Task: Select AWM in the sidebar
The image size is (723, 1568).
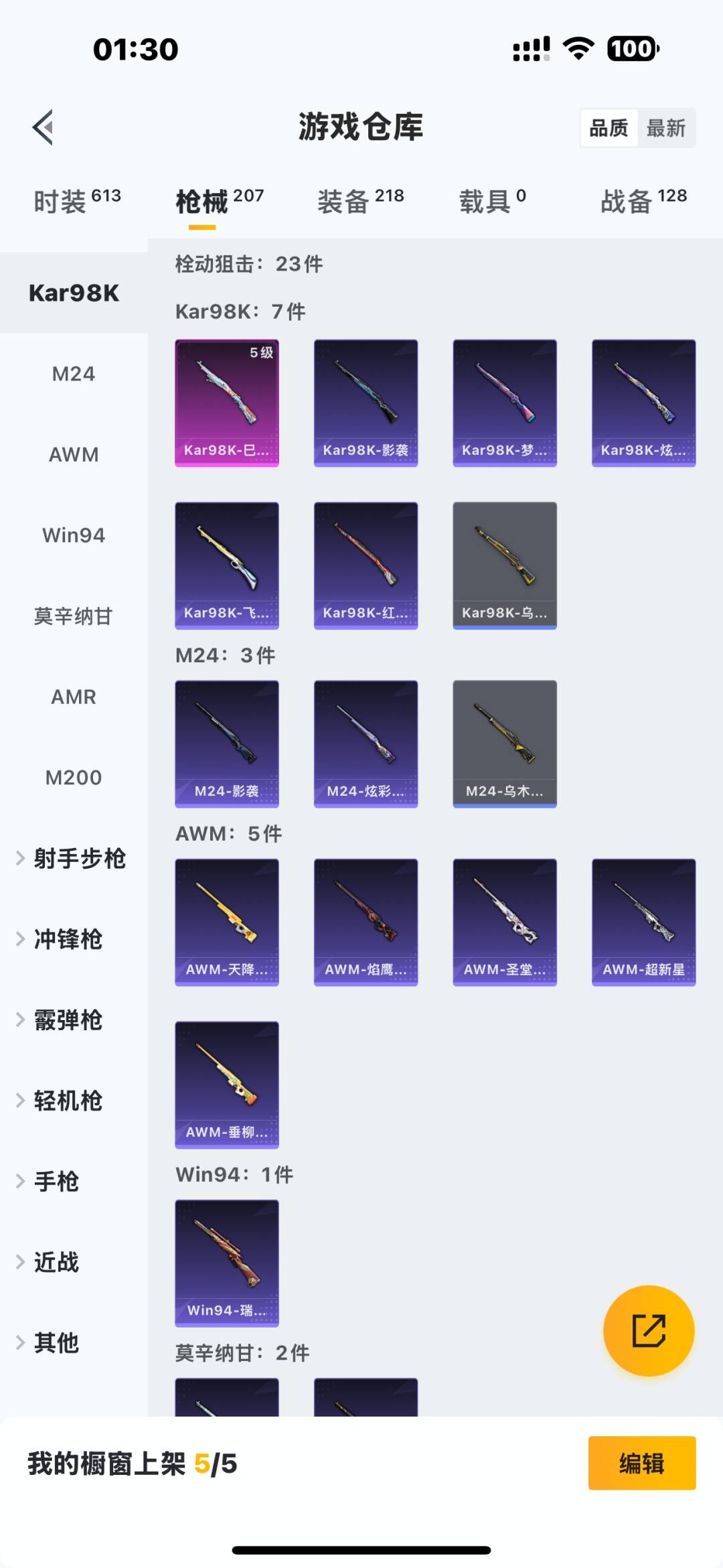Action: tap(74, 455)
